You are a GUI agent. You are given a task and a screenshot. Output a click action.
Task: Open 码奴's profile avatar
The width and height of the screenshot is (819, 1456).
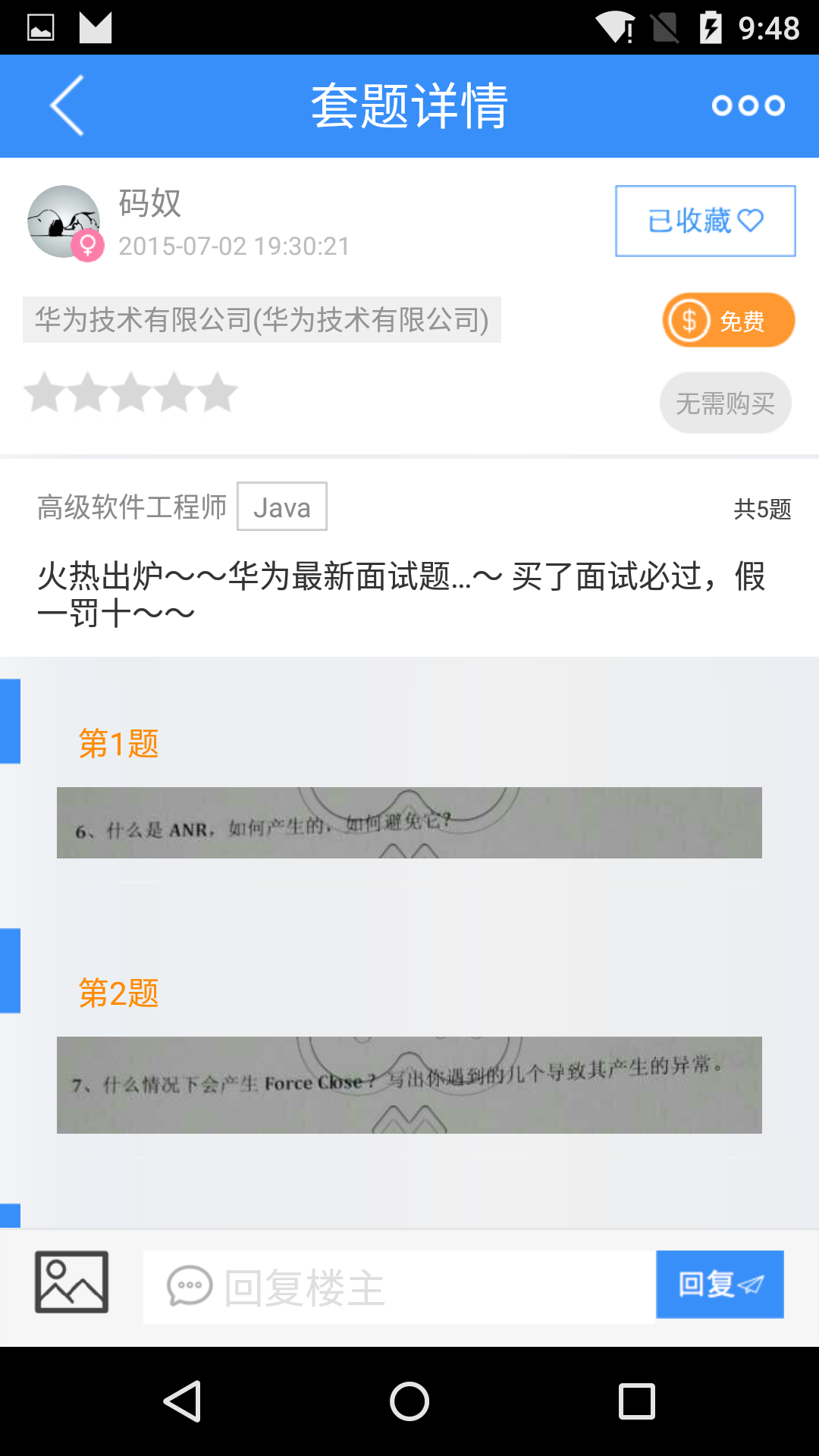tap(65, 223)
